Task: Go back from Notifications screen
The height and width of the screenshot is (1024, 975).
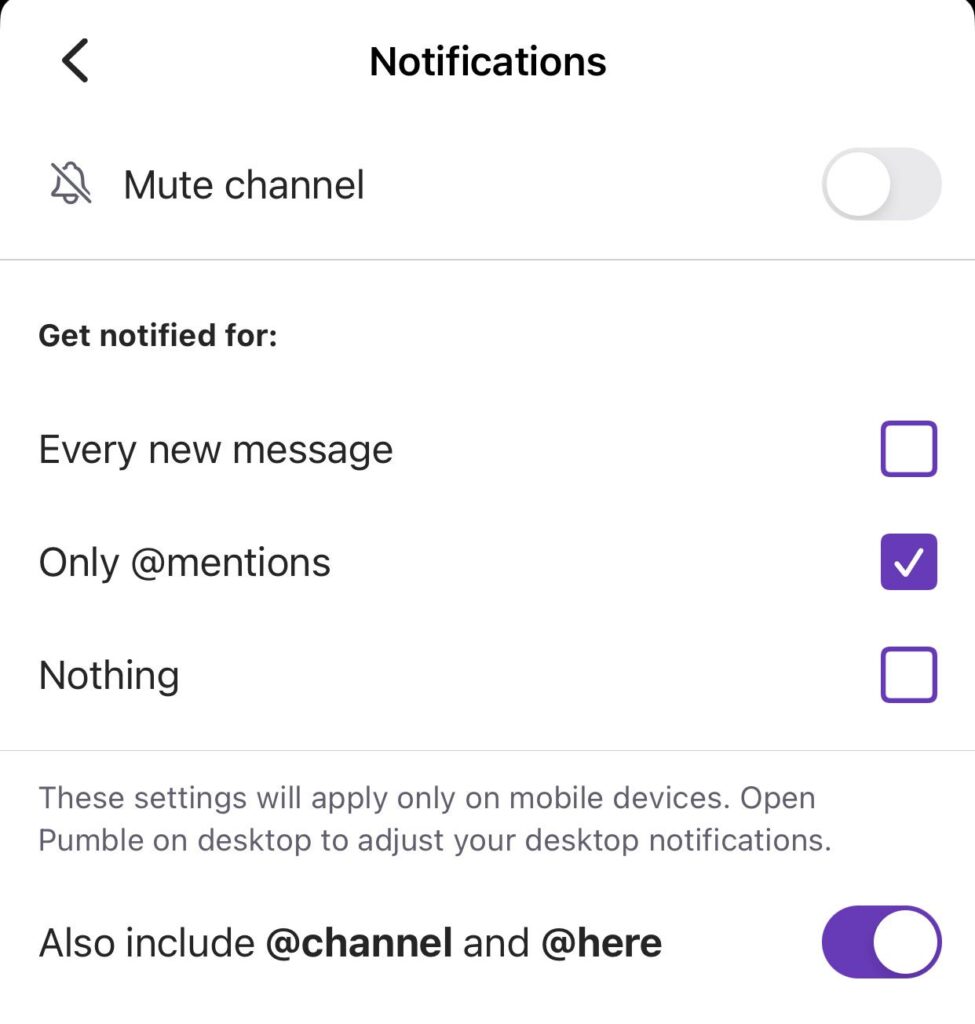Action: tap(75, 61)
